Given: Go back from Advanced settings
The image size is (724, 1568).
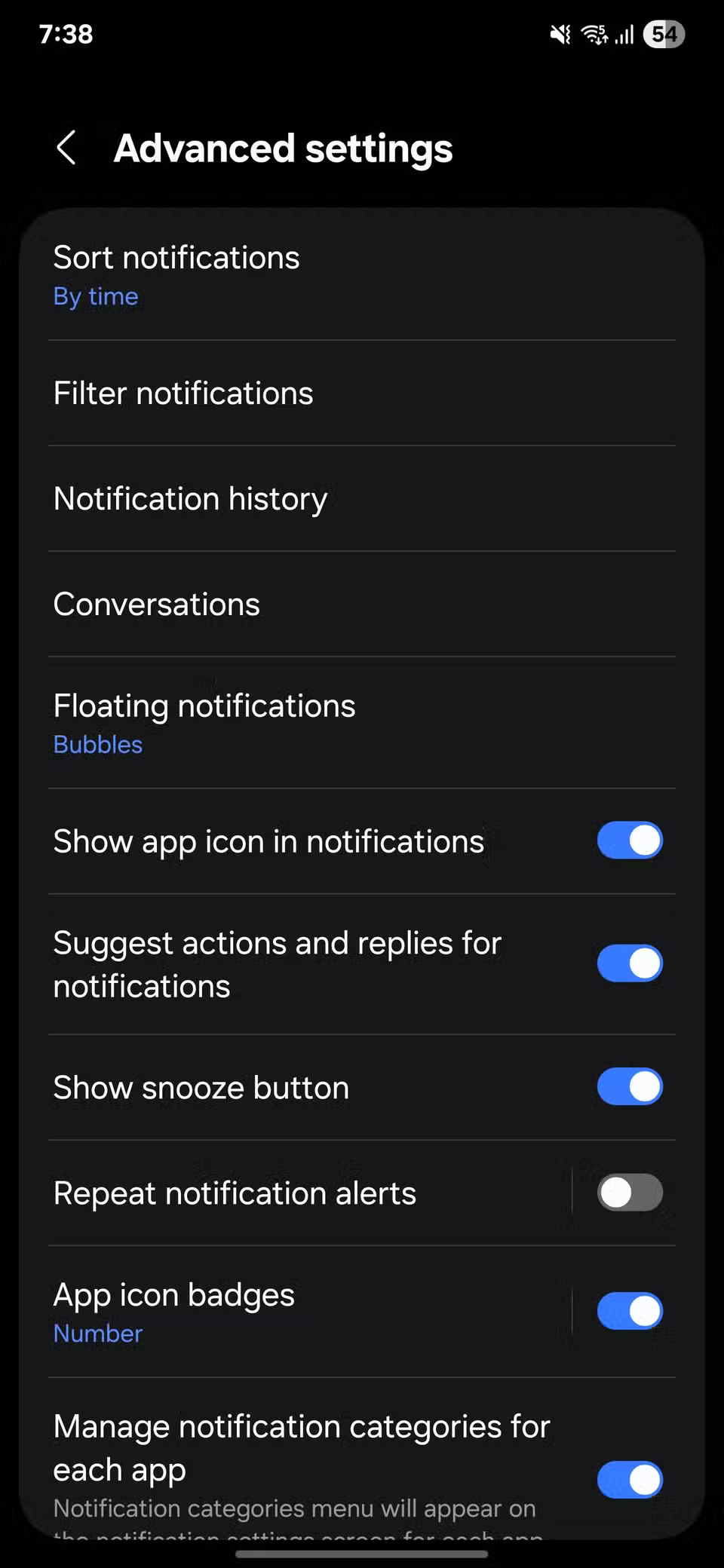Looking at the screenshot, I should click(66, 148).
